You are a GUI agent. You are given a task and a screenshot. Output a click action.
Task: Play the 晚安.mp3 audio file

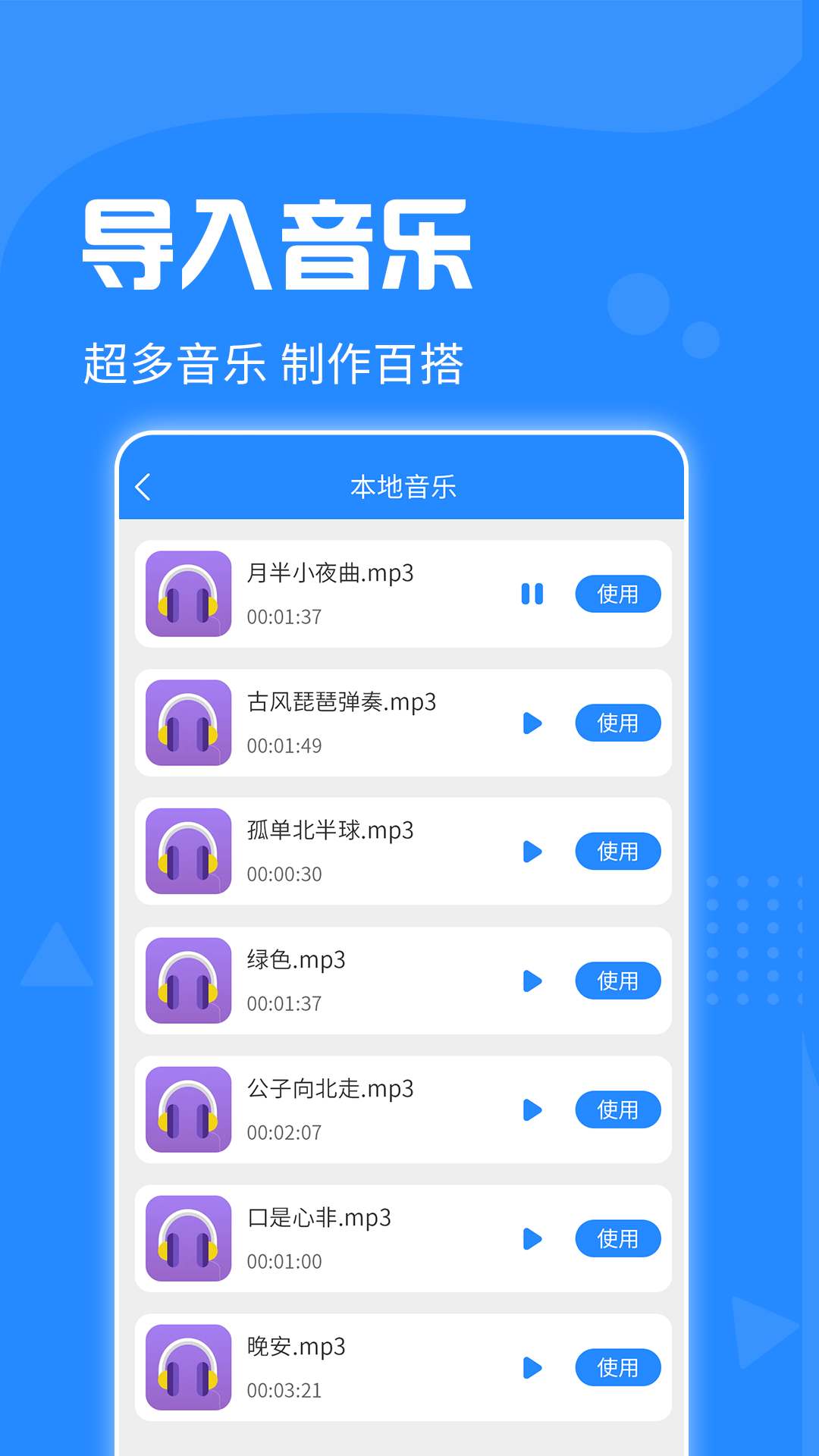pos(532,1367)
